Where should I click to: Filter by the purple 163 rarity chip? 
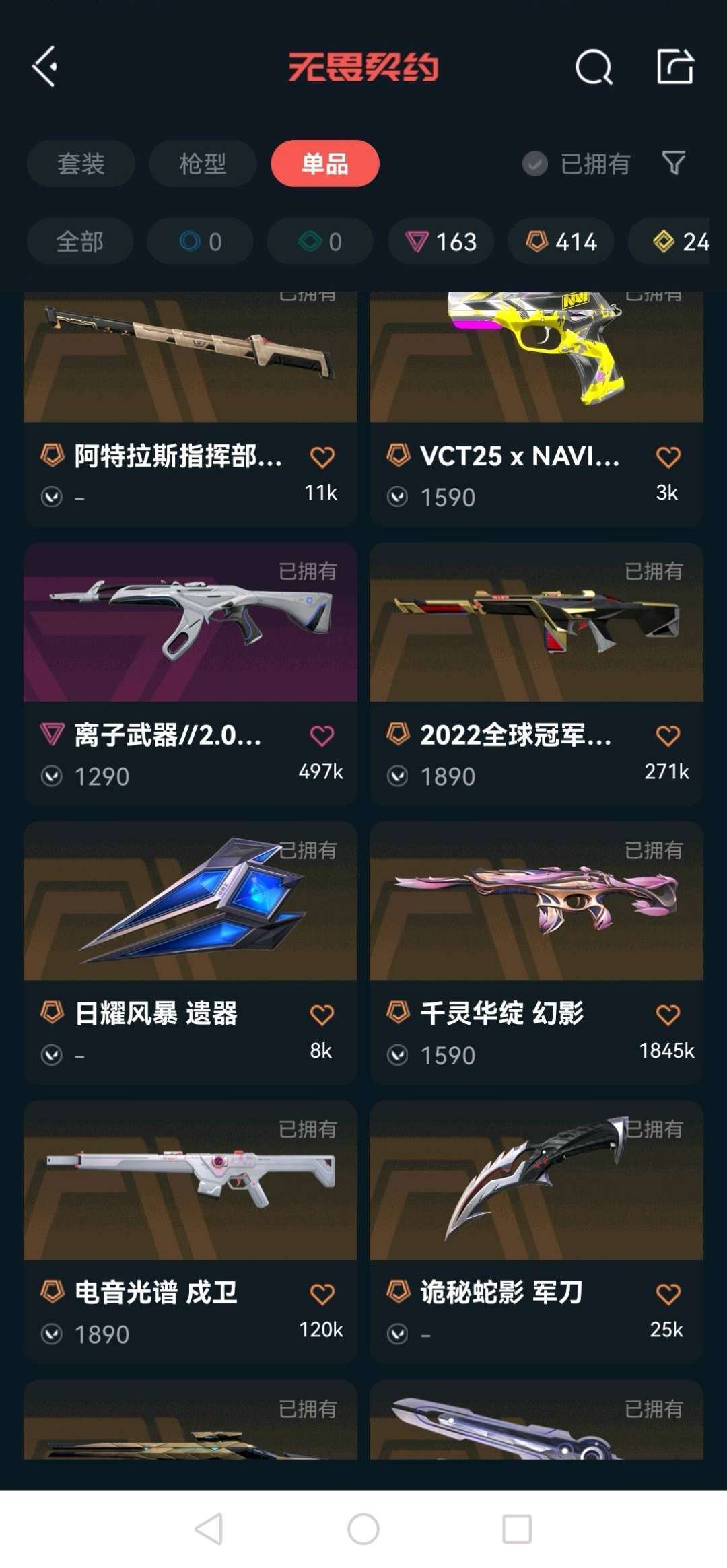441,241
